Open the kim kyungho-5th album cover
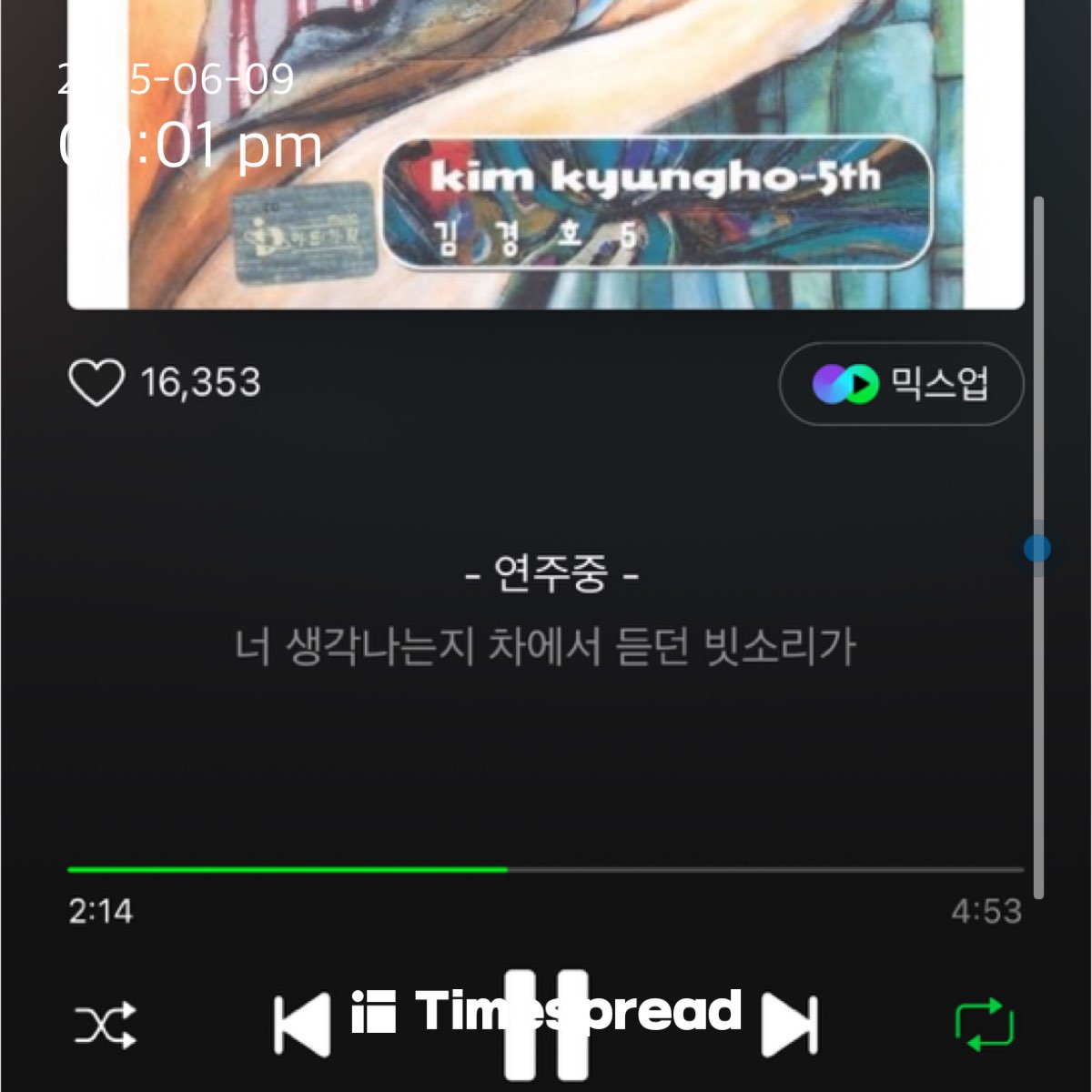The image size is (1092, 1092). [546, 155]
